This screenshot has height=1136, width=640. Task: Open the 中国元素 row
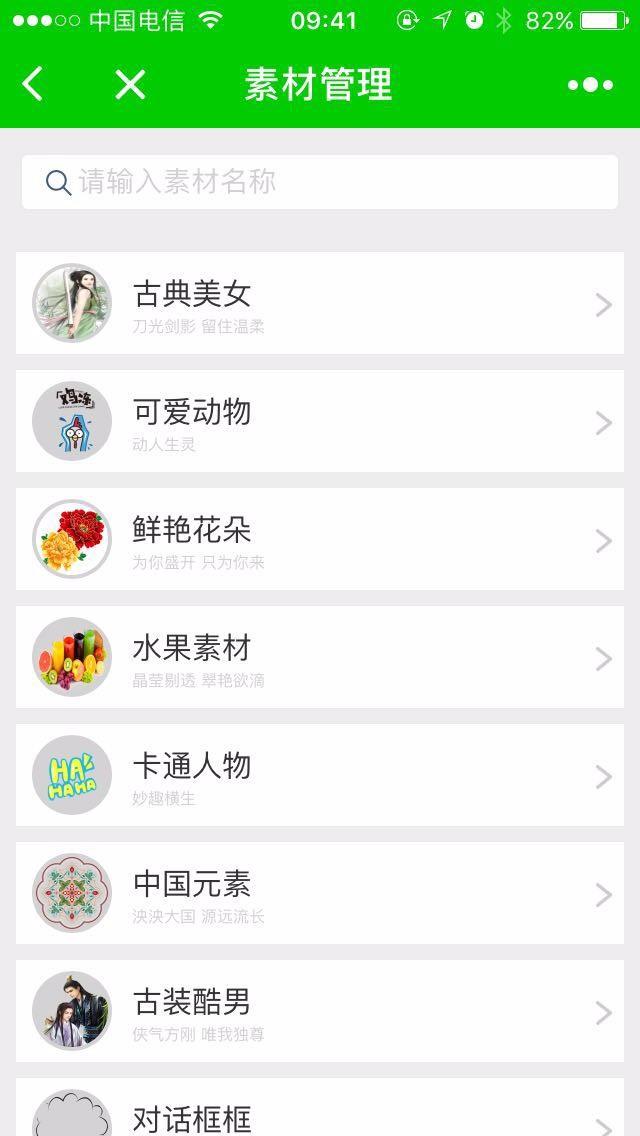click(x=320, y=893)
